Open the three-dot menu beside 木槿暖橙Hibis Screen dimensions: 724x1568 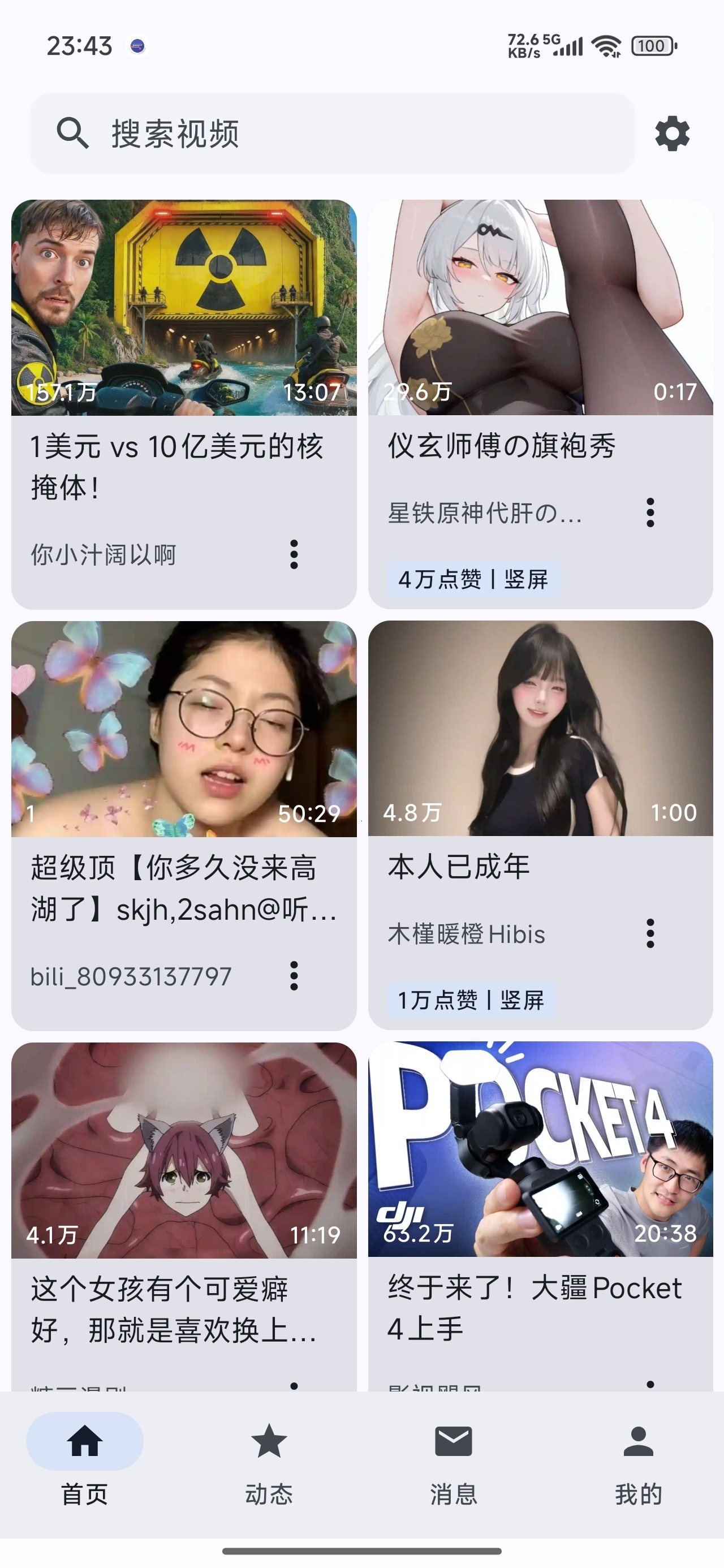650,933
